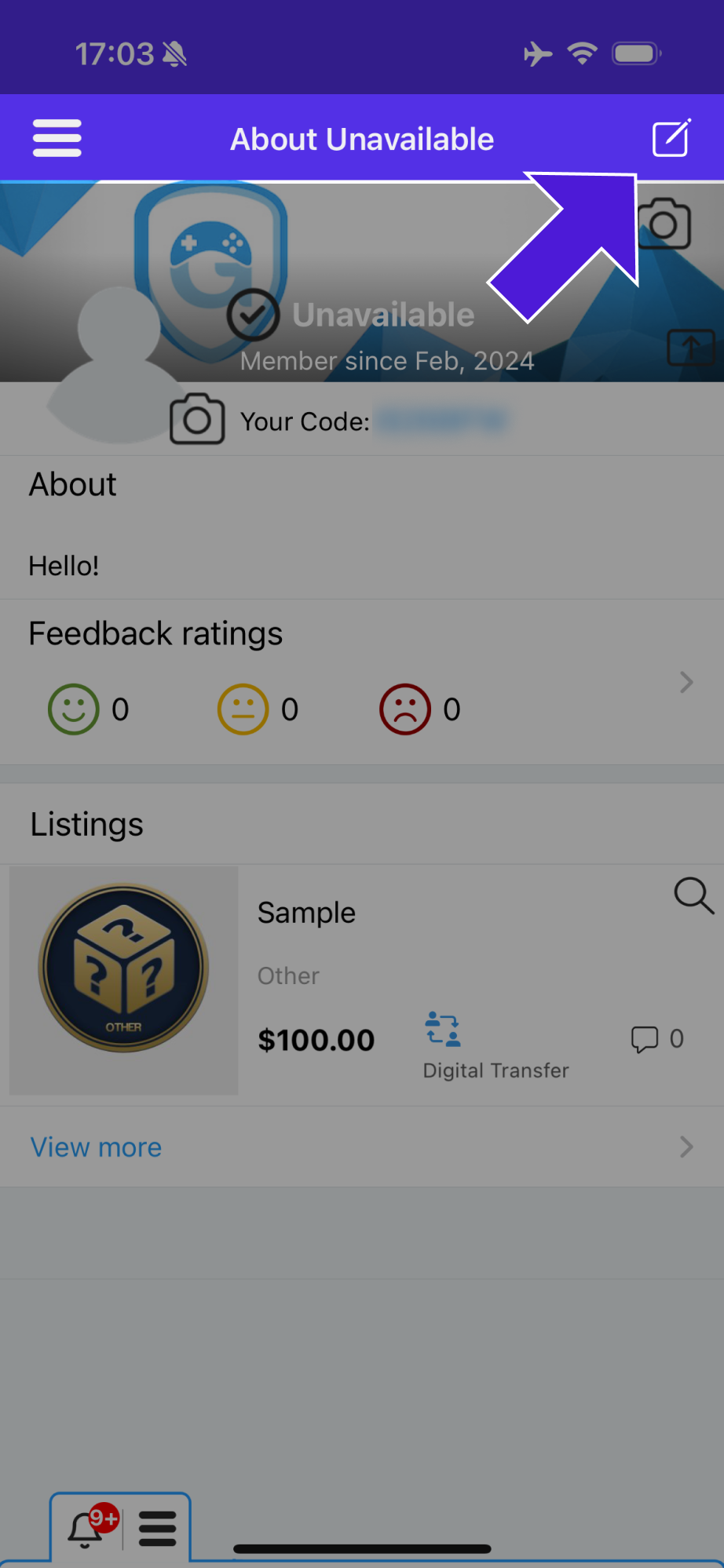Screen dimensions: 724x1568
Task: Tap the magnifier icon in Listings
Action: click(693, 895)
